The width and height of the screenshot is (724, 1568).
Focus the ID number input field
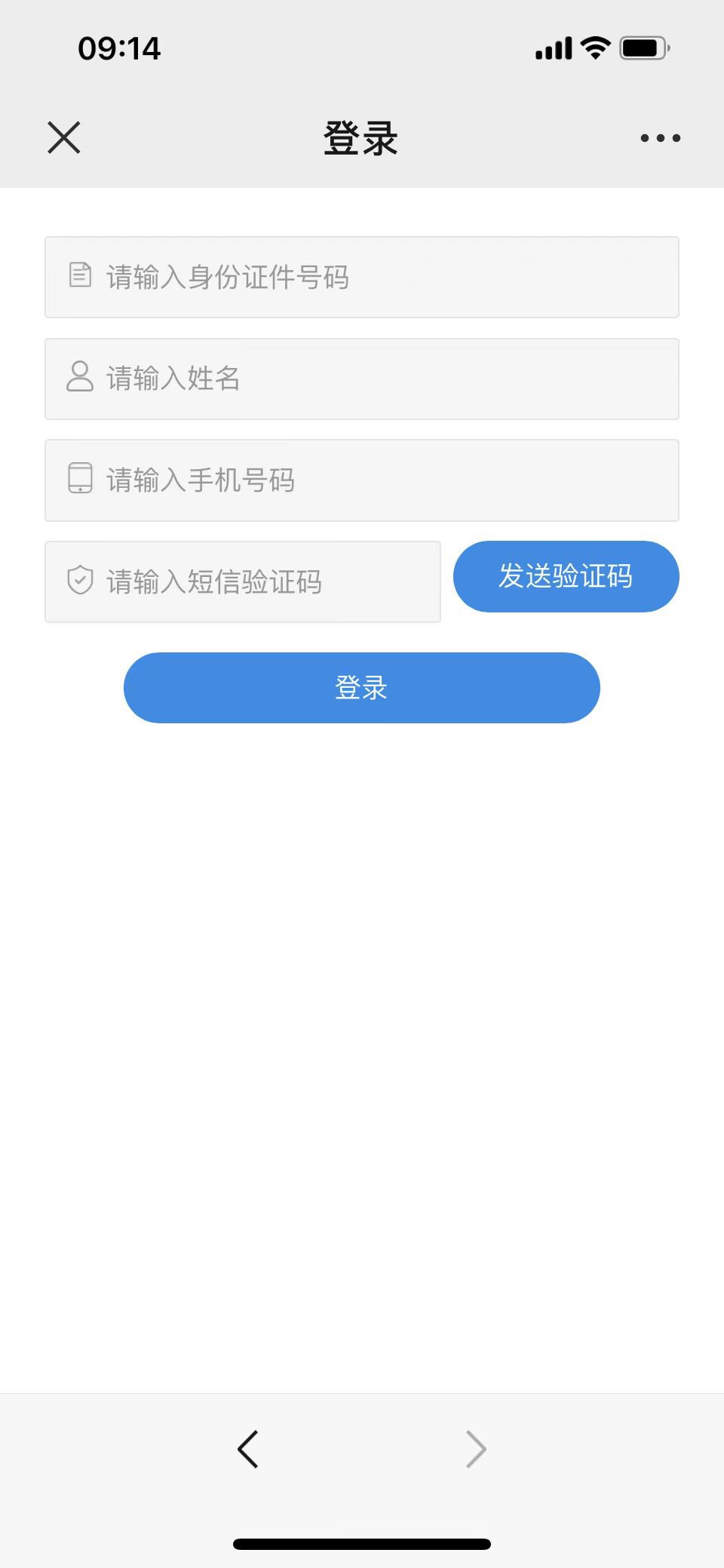click(362, 278)
